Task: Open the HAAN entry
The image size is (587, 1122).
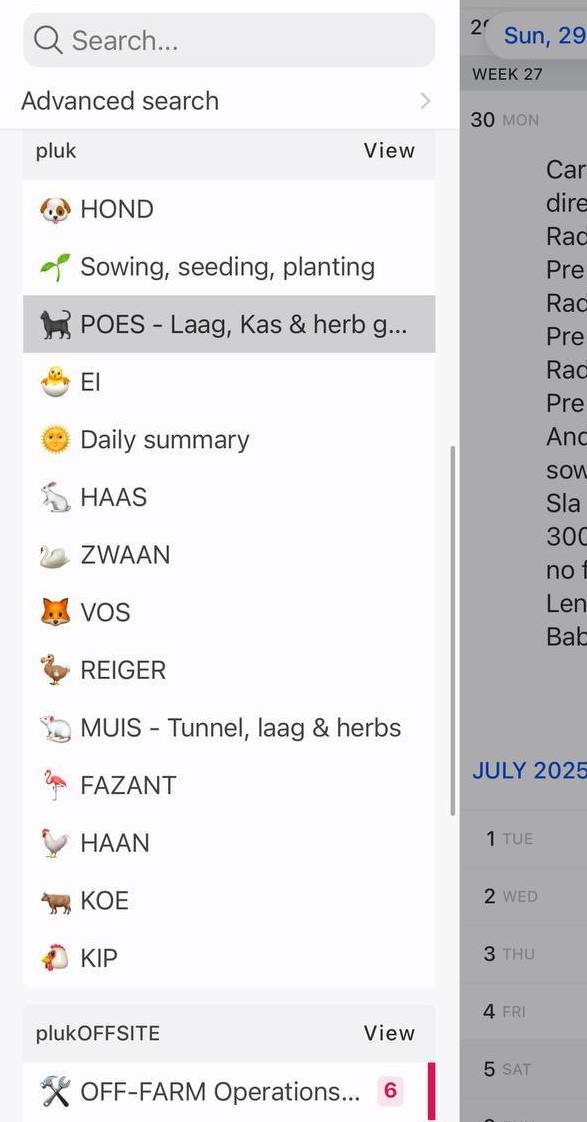Action: click(x=229, y=842)
